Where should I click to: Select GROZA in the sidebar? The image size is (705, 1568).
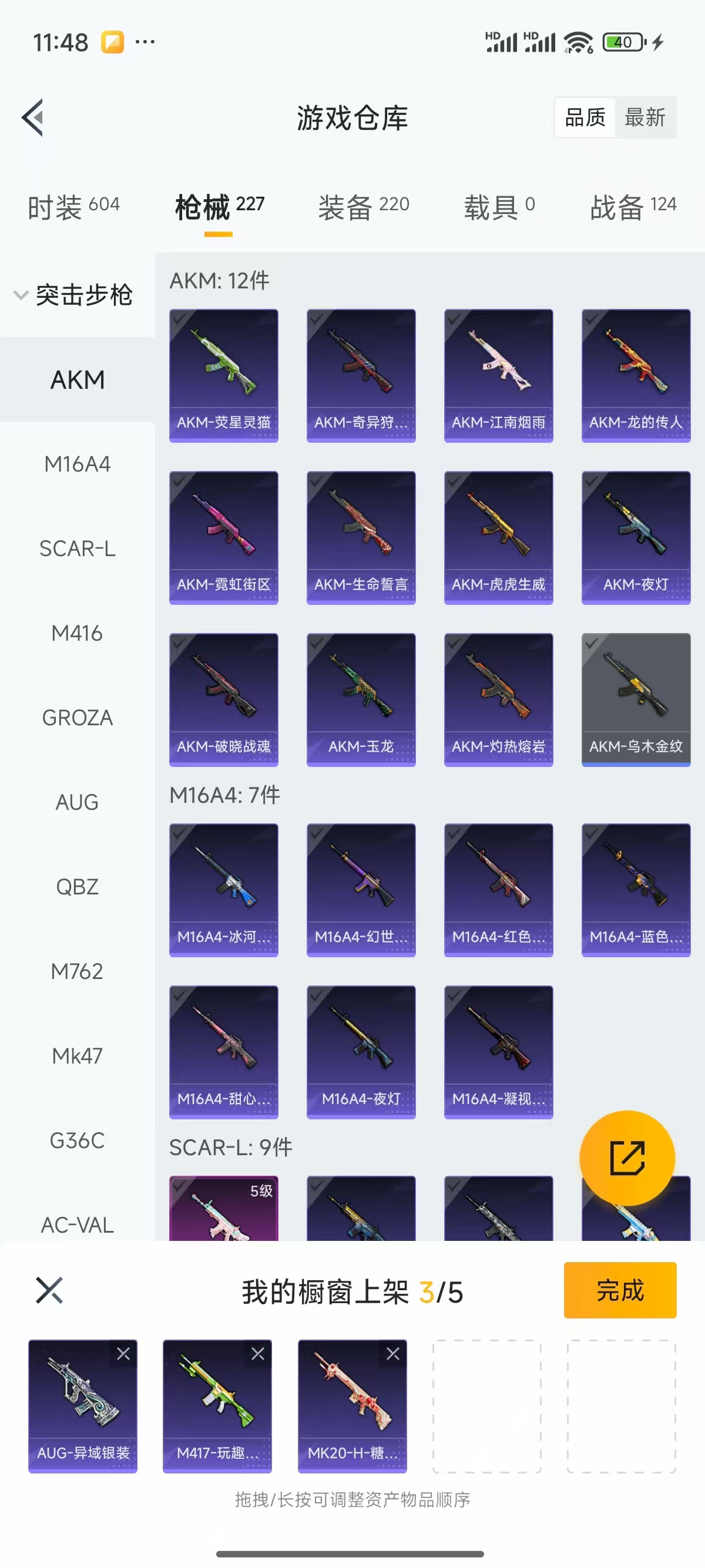tap(78, 718)
